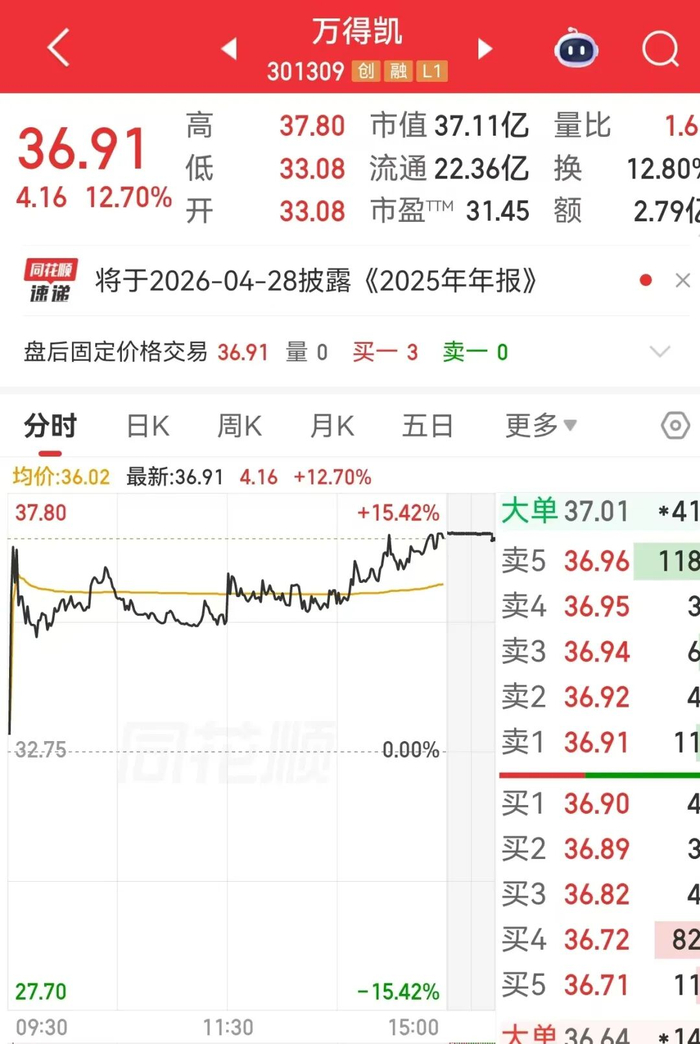Switch to the 周K tab

pyautogui.click(x=240, y=426)
